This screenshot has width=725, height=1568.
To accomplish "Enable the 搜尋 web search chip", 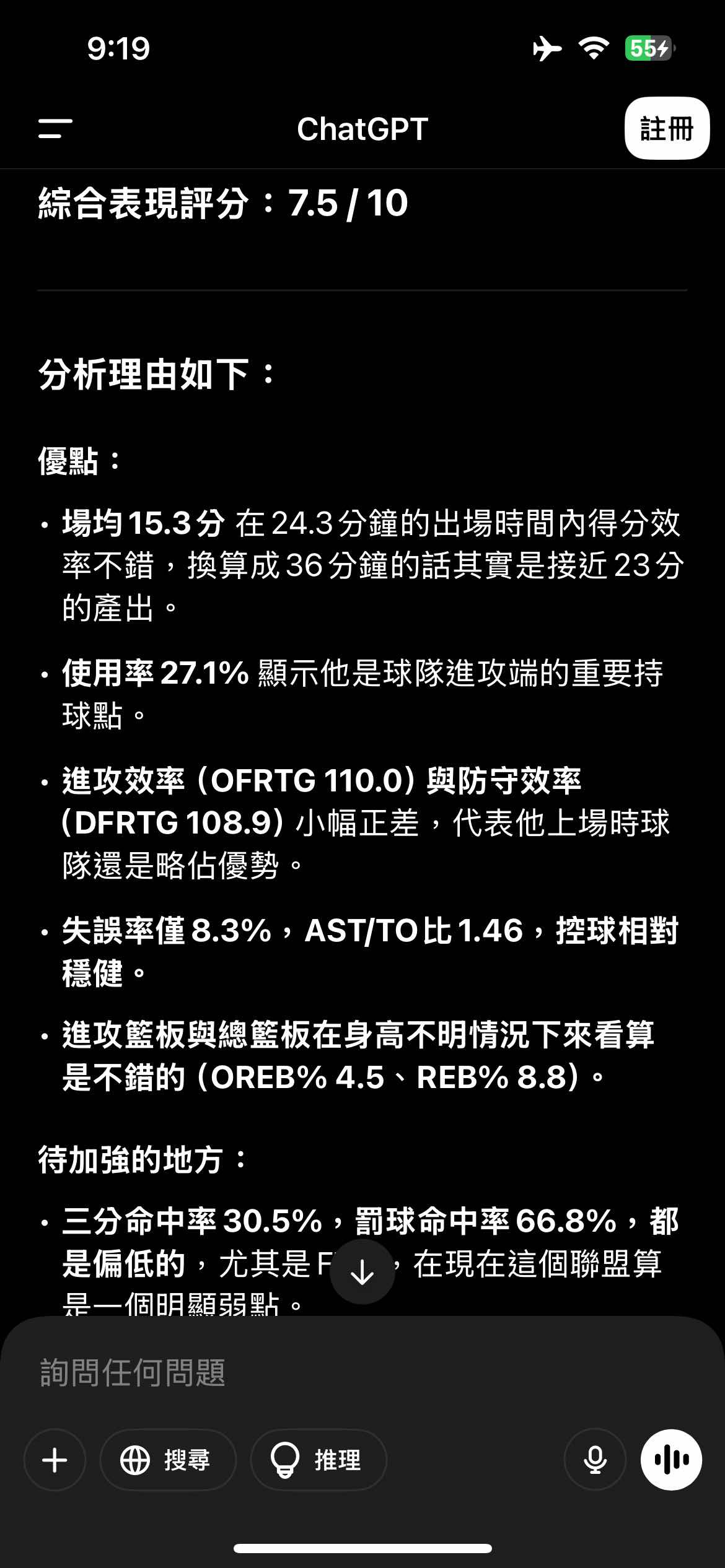I will (x=168, y=1460).
